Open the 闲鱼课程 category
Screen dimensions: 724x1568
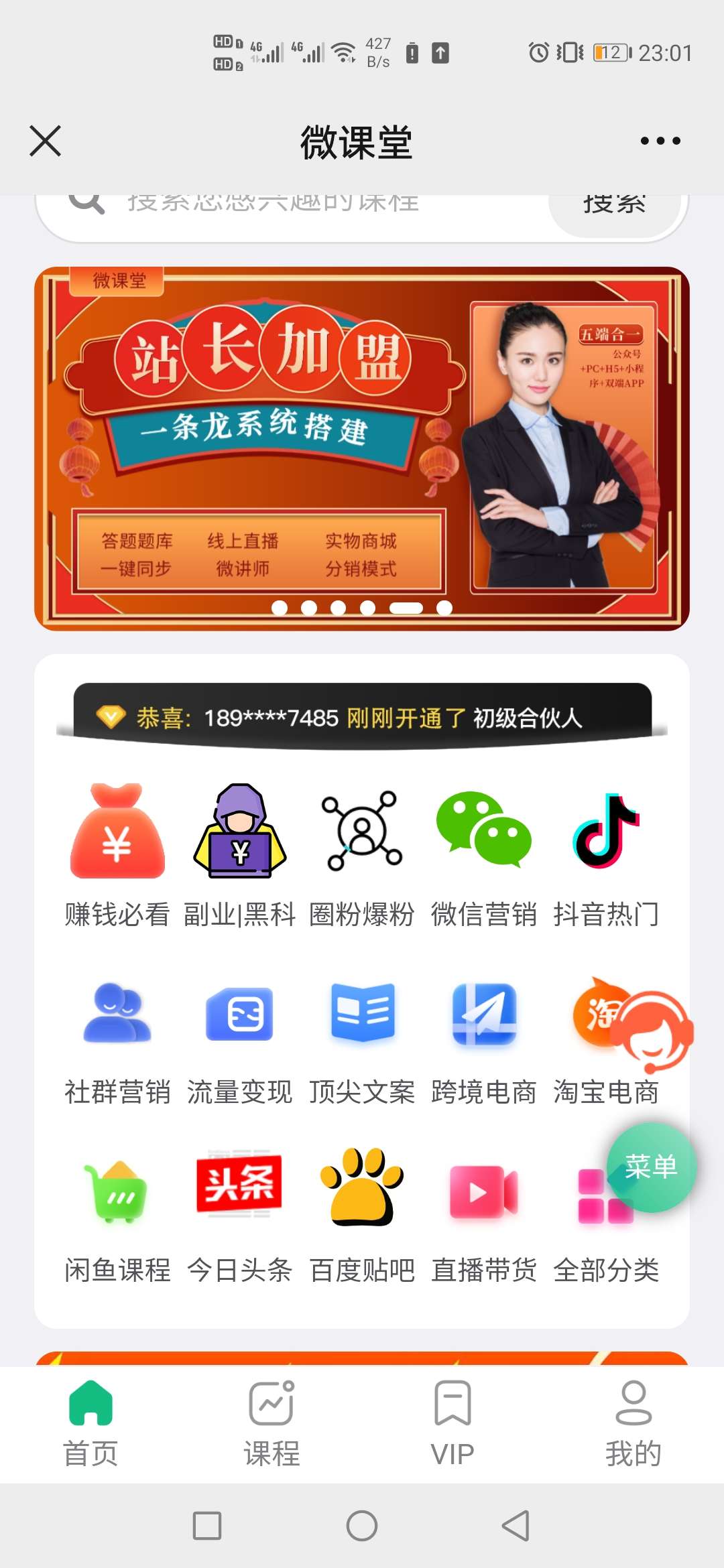[117, 1216]
